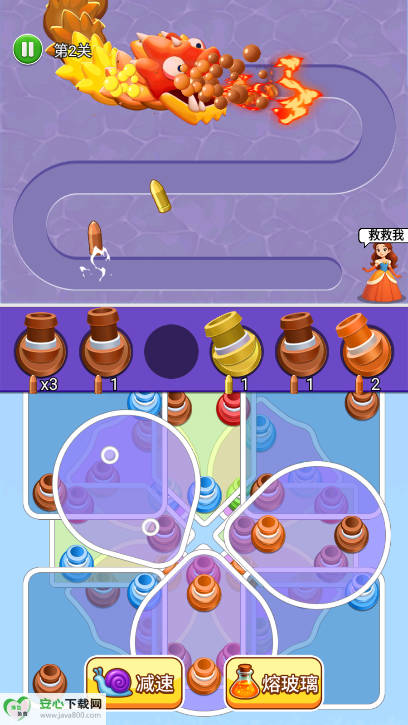
Task: Tap the light orange cannon with 2 bullets
Action: pos(364,345)
